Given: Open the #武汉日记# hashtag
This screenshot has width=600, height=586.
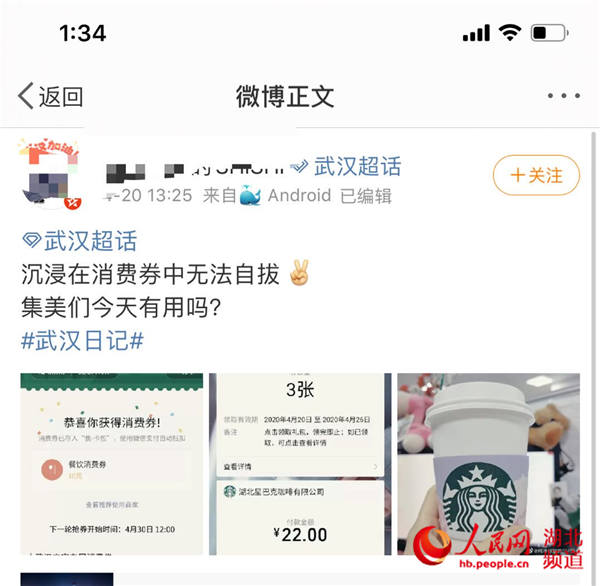Looking at the screenshot, I should 82,339.
